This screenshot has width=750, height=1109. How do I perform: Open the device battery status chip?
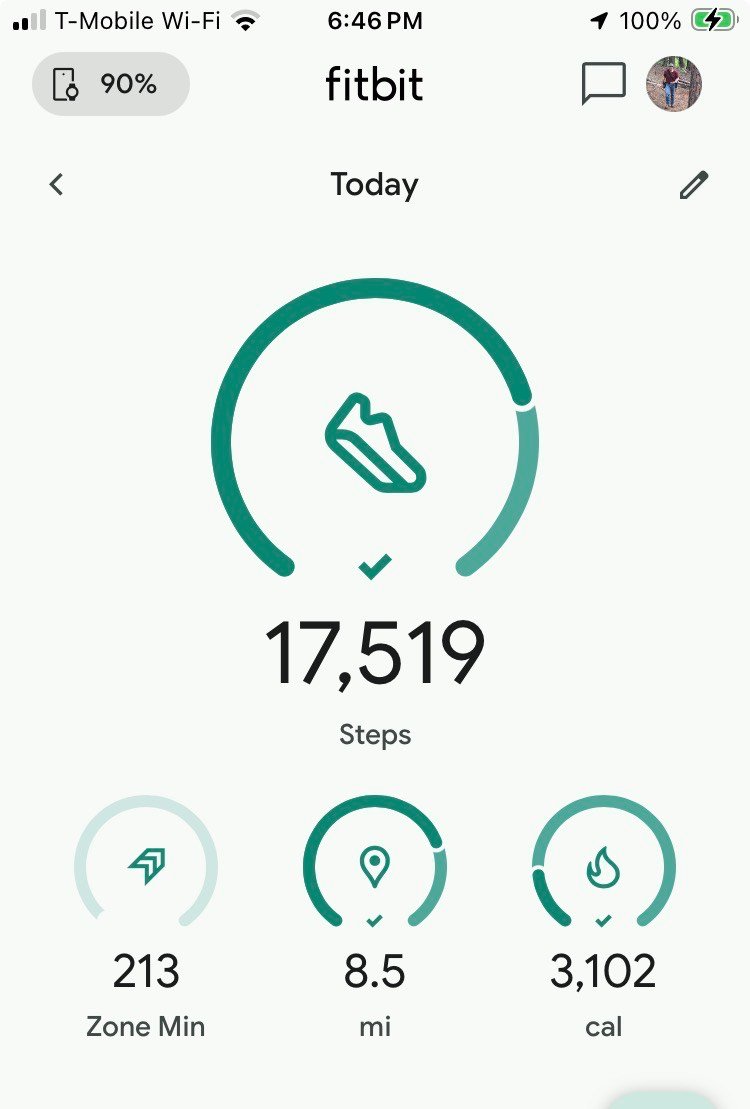[110, 84]
